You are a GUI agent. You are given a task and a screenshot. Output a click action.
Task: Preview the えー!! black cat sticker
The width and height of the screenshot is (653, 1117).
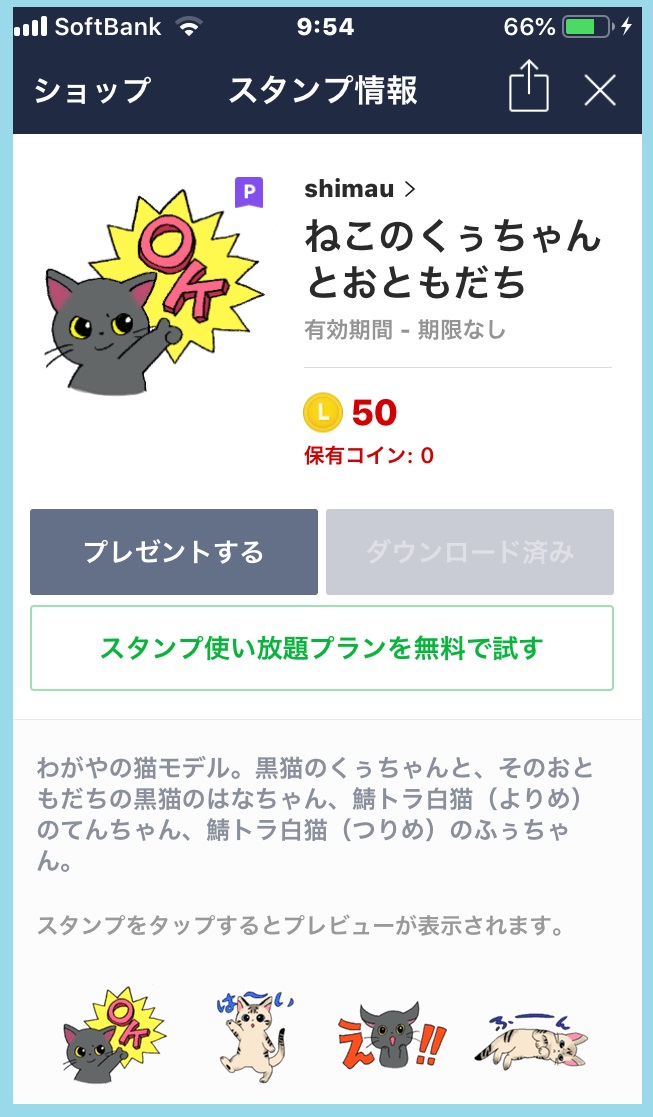click(x=390, y=1038)
